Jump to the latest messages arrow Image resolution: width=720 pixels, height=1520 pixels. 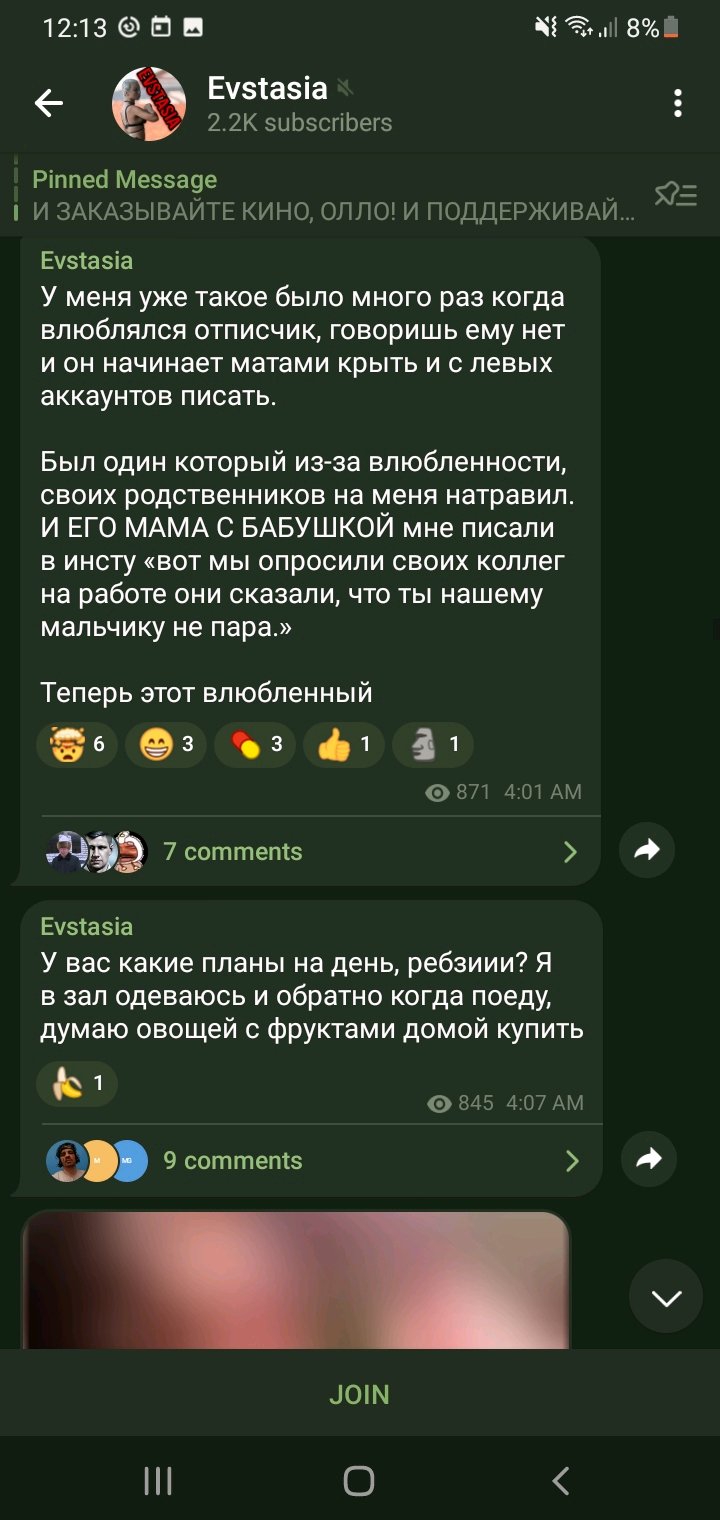click(666, 1298)
